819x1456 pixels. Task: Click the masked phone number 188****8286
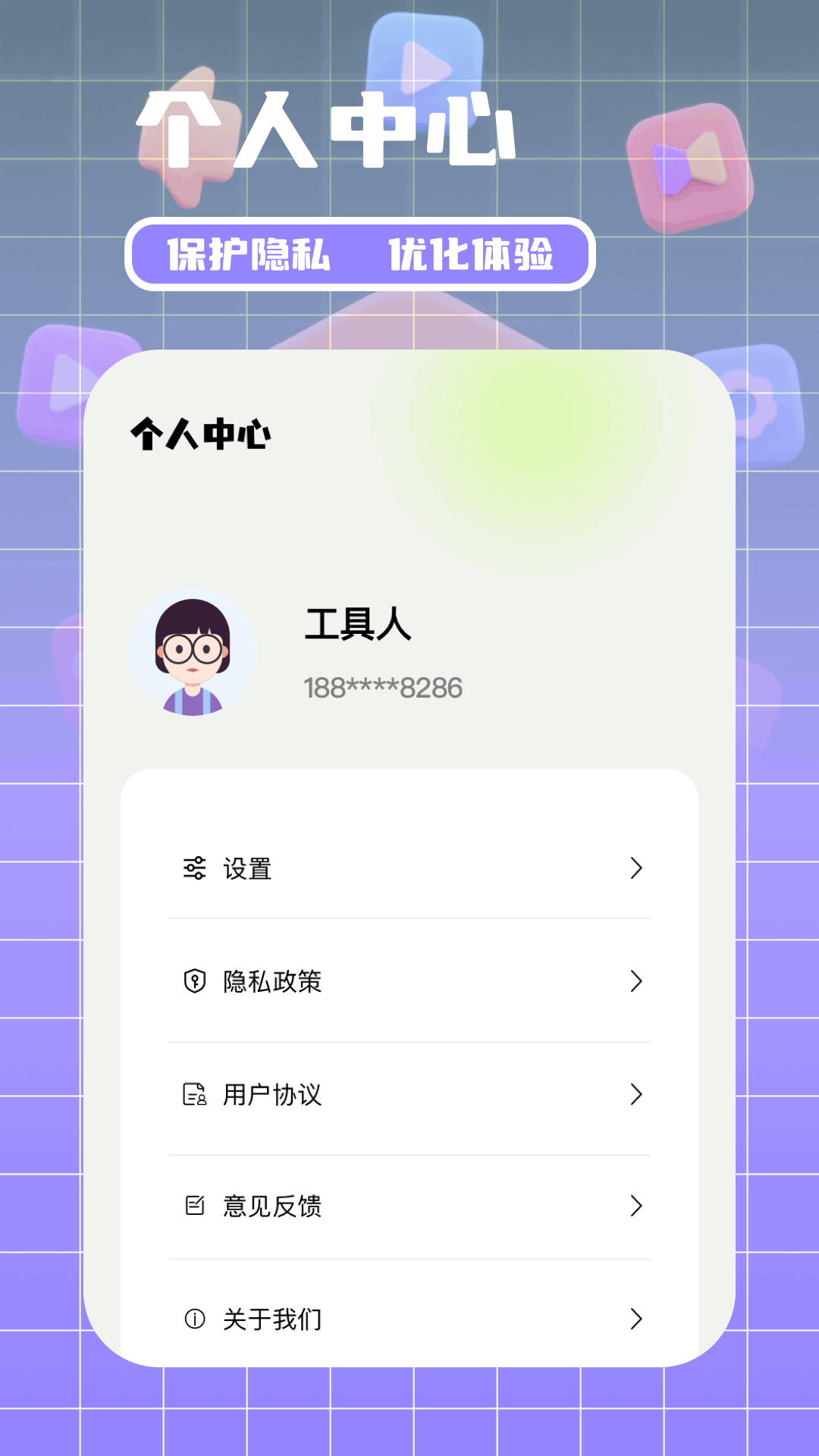[381, 687]
